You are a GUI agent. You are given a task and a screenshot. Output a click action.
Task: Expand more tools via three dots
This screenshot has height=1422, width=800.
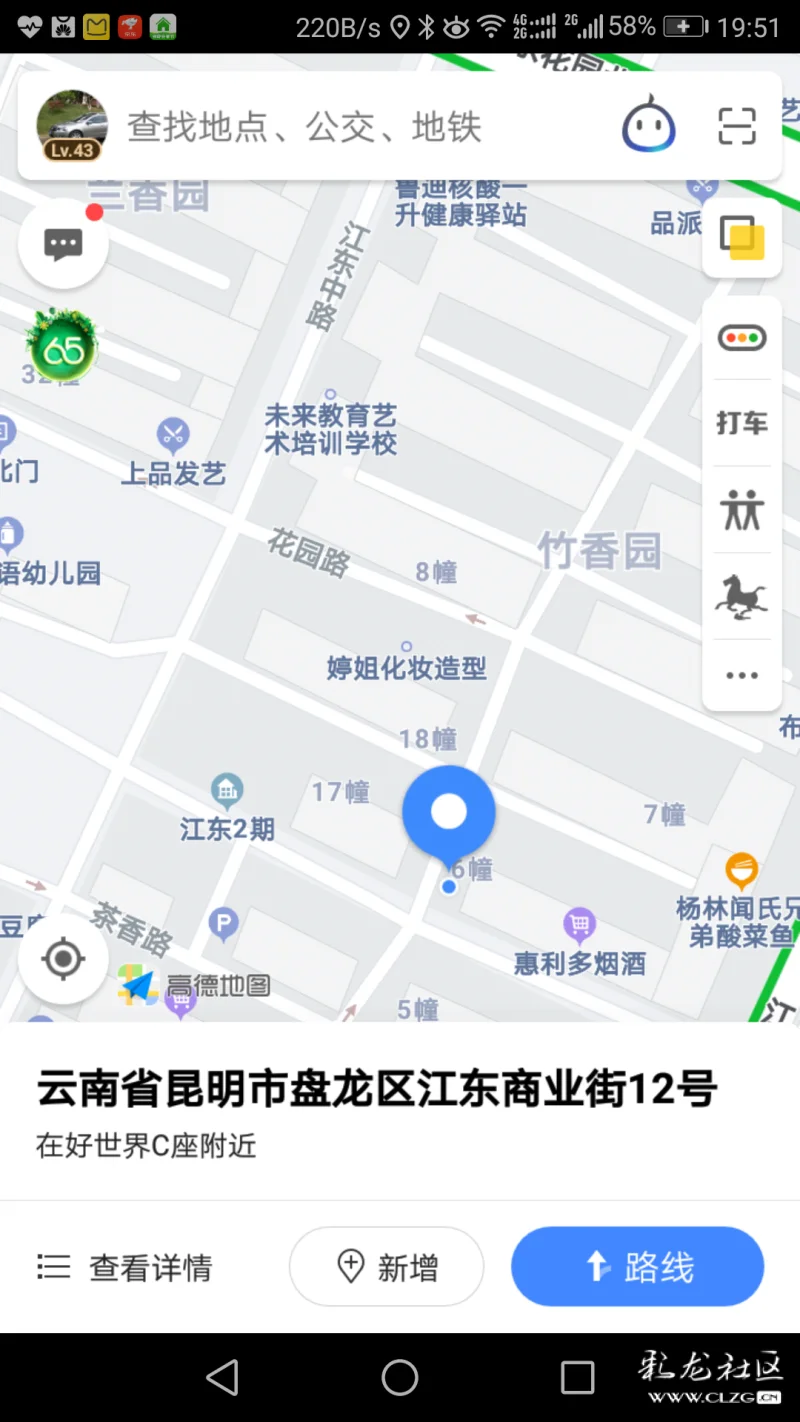742,676
